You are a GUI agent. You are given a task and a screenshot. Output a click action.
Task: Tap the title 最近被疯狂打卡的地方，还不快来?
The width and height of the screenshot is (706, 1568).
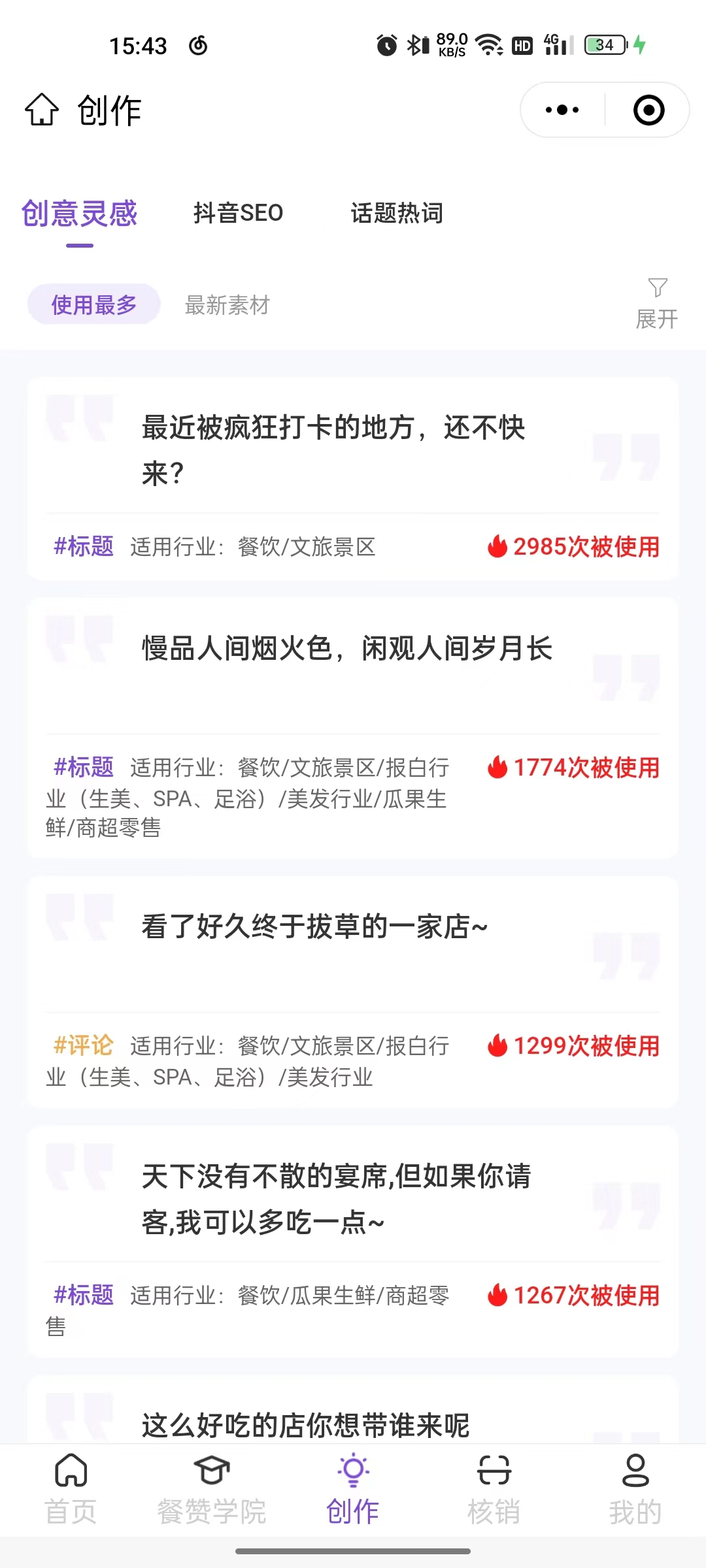333,451
